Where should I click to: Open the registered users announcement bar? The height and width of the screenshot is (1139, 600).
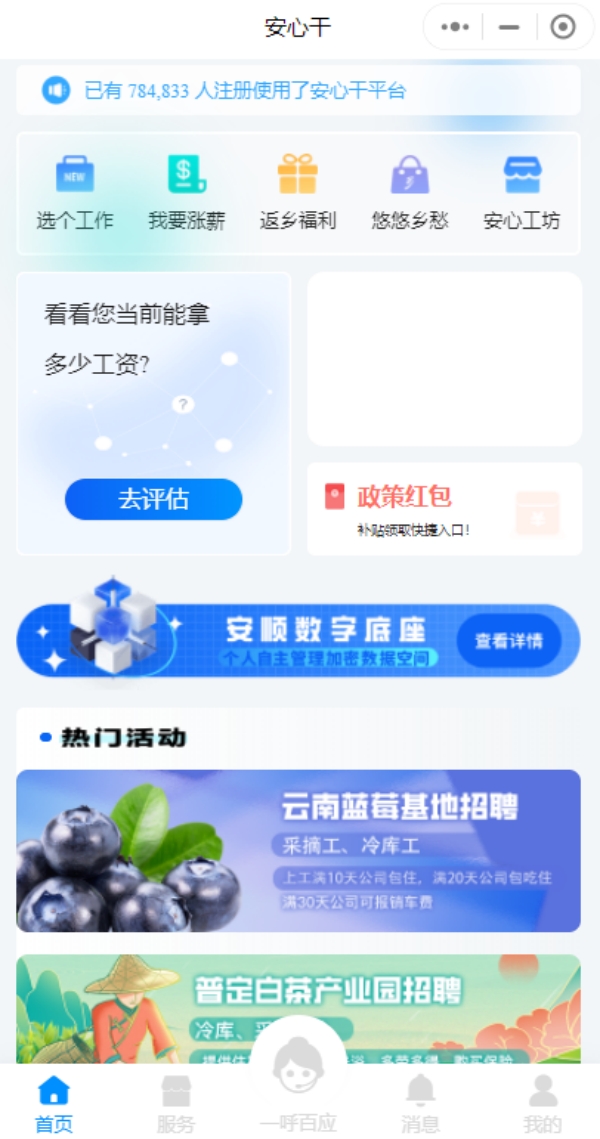tap(298, 91)
